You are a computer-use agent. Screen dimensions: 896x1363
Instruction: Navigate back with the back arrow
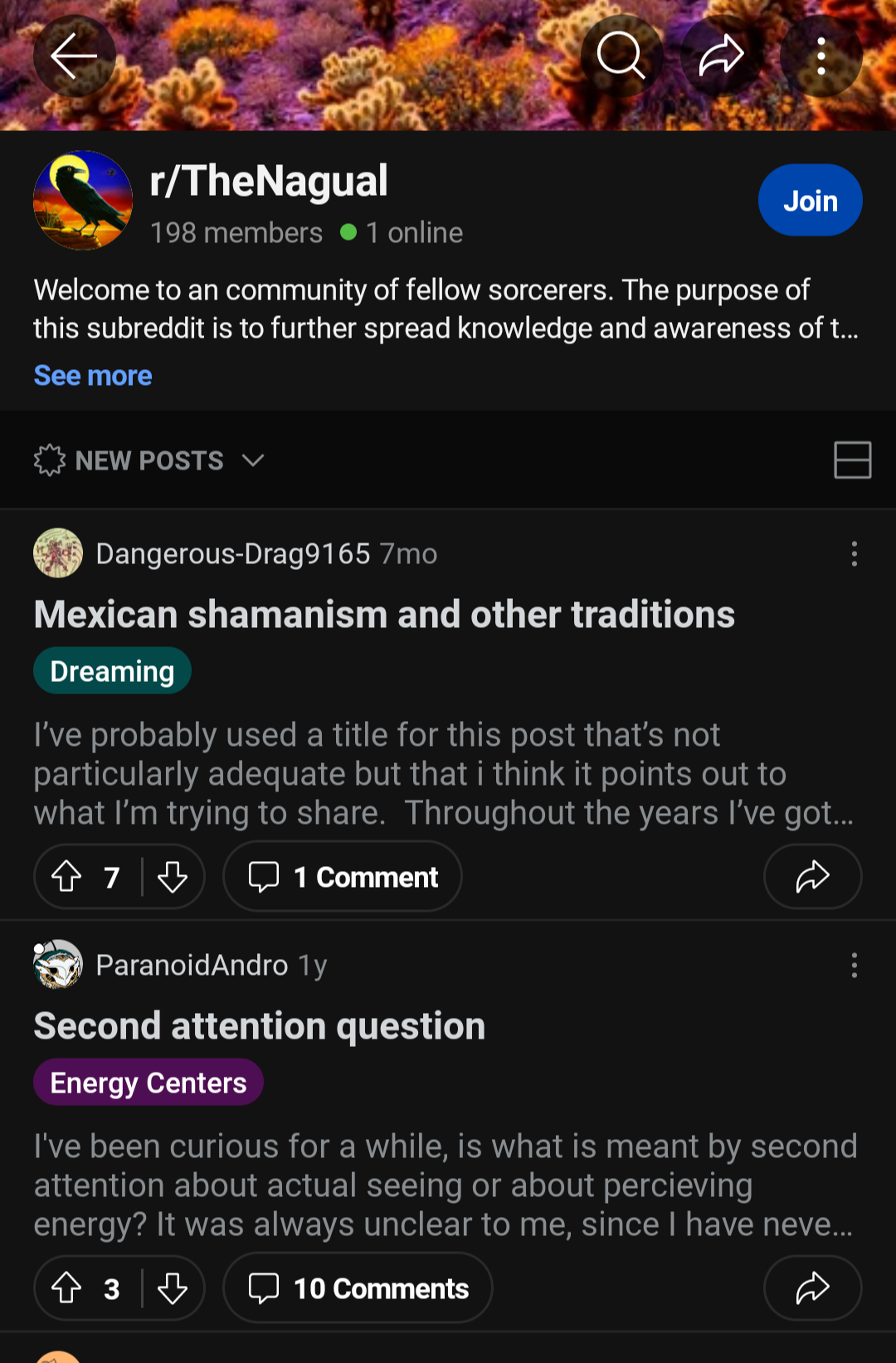tap(75, 56)
